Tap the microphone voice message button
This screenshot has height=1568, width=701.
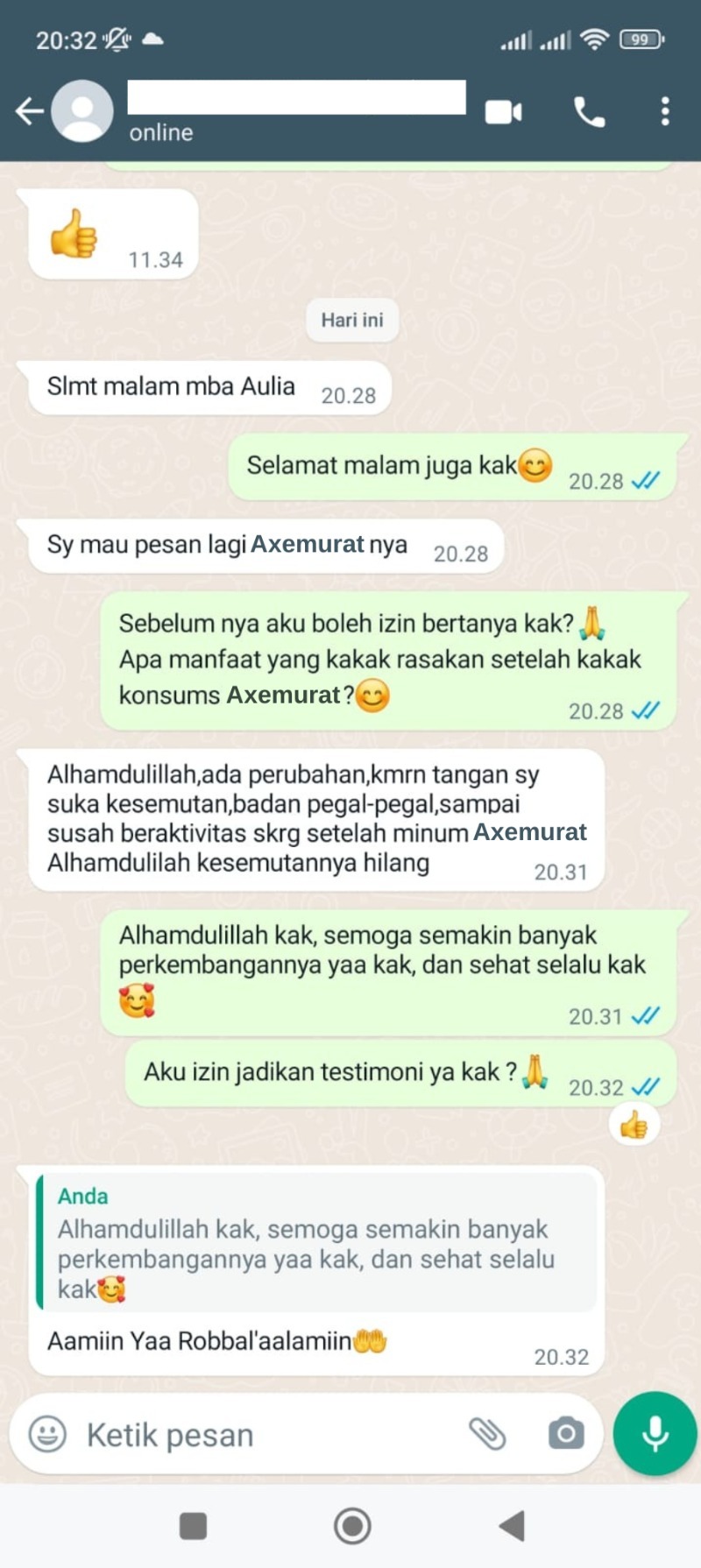click(655, 1434)
